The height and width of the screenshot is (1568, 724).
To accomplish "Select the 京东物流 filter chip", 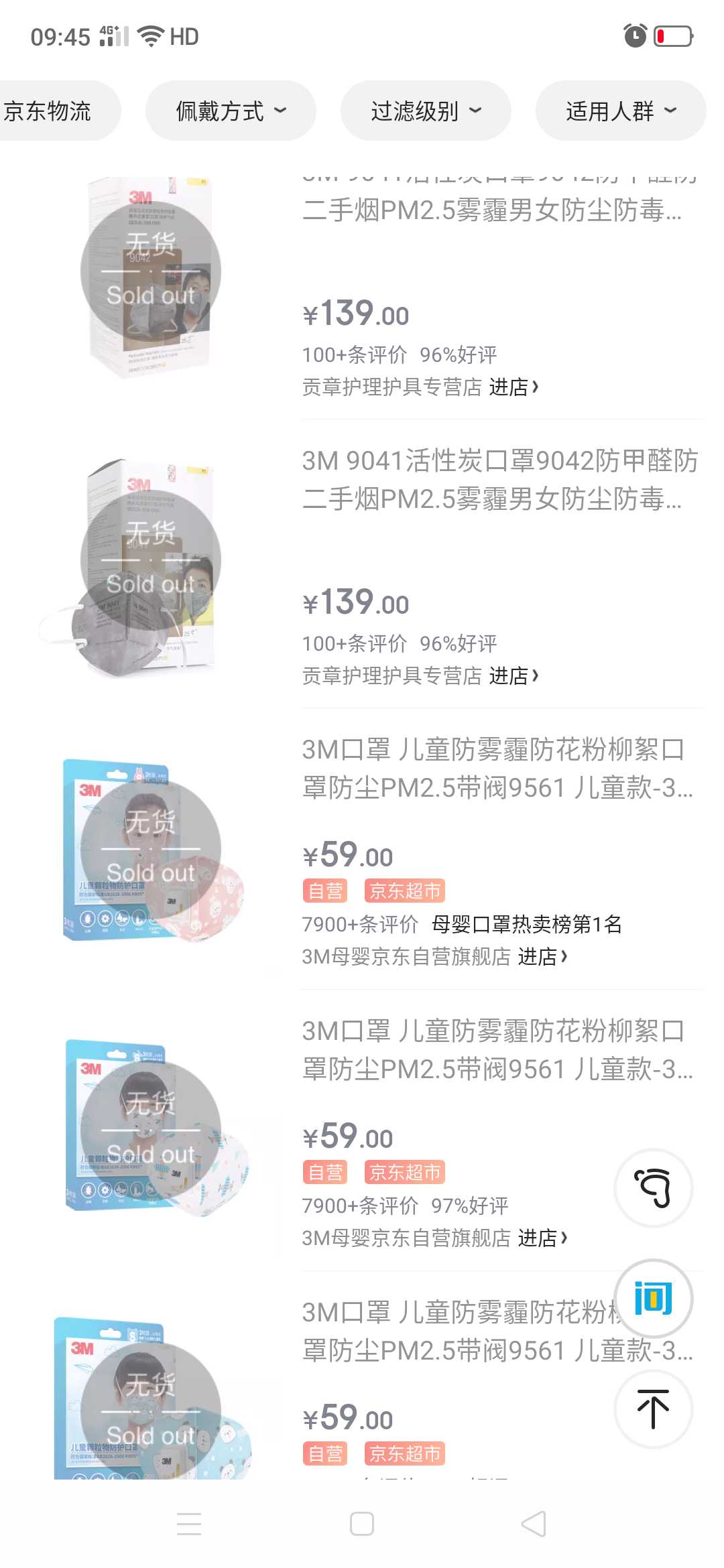I will point(50,111).
